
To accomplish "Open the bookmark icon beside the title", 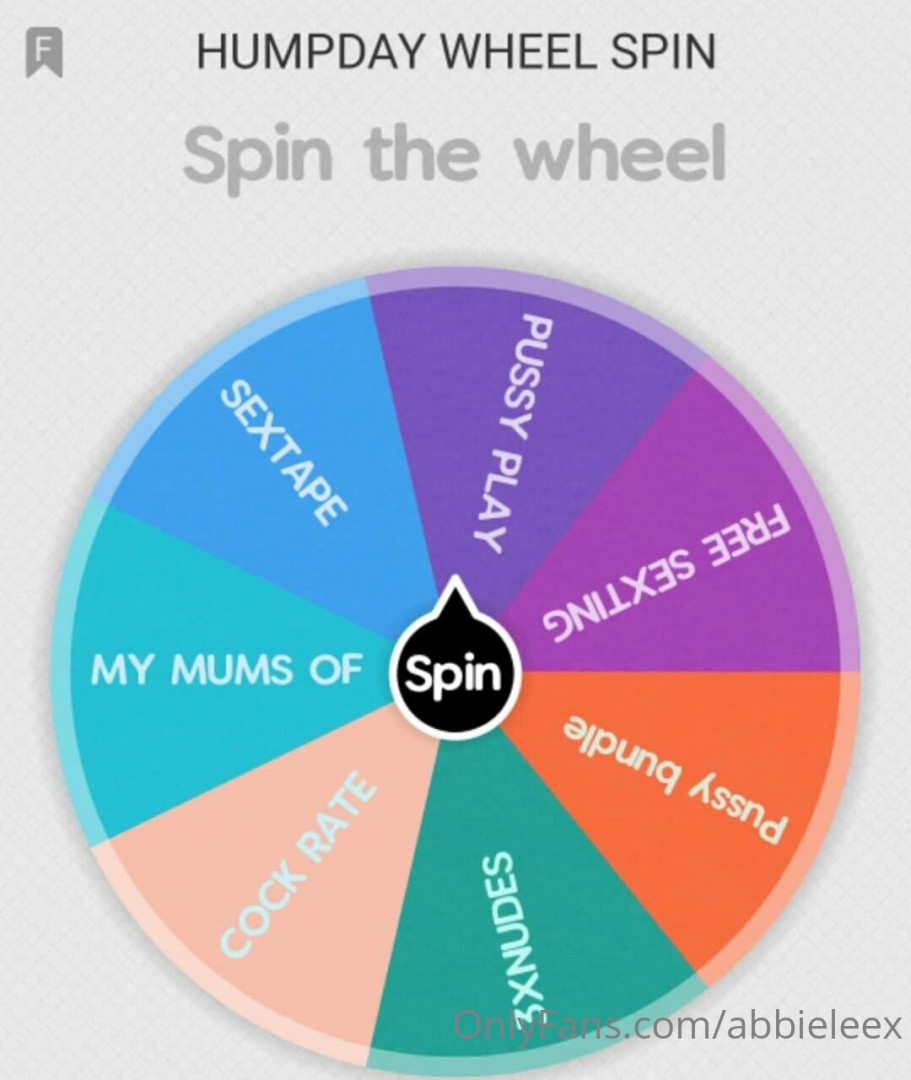I will [x=44, y=52].
